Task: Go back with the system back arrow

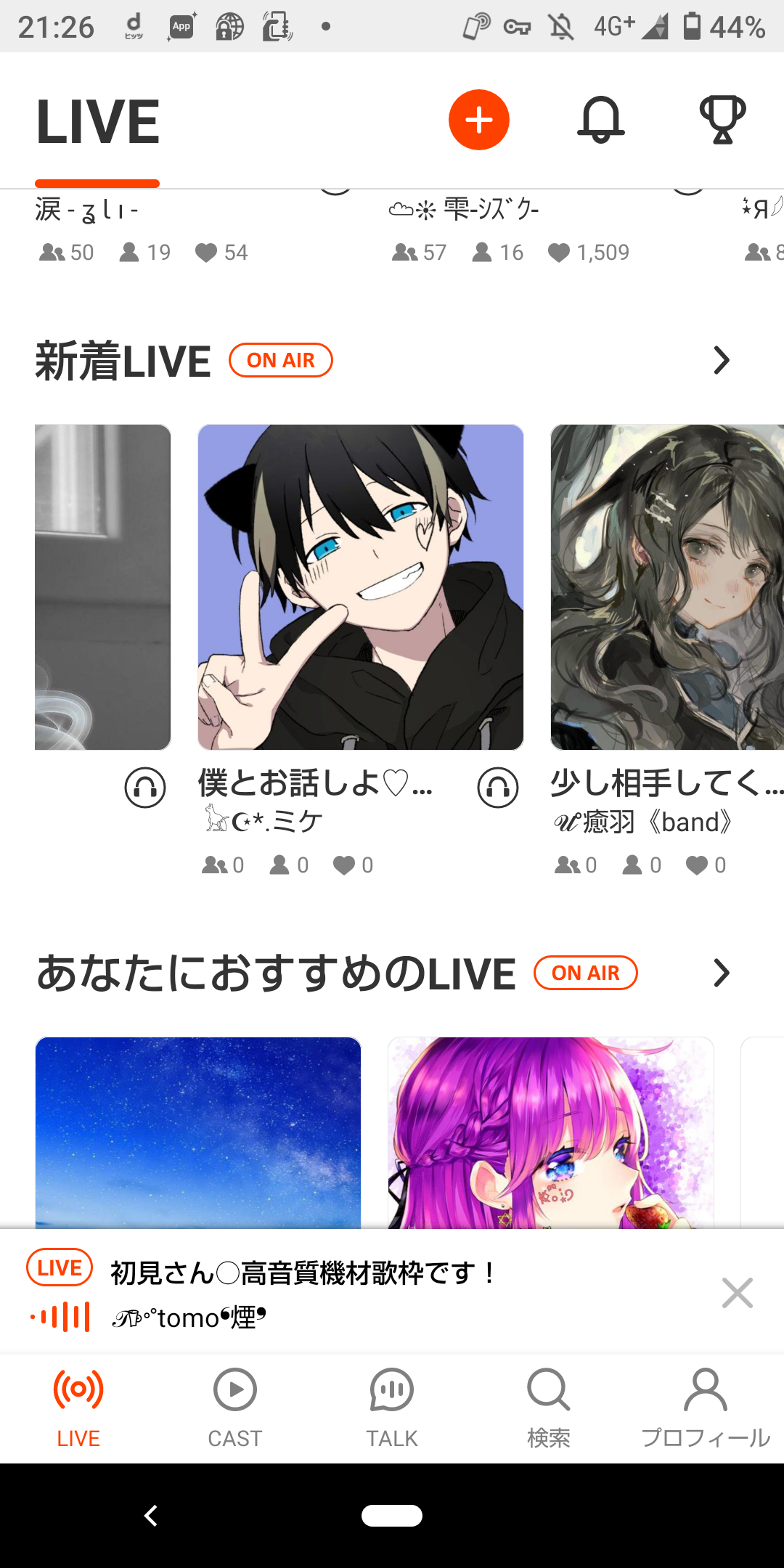Action: point(151,1516)
